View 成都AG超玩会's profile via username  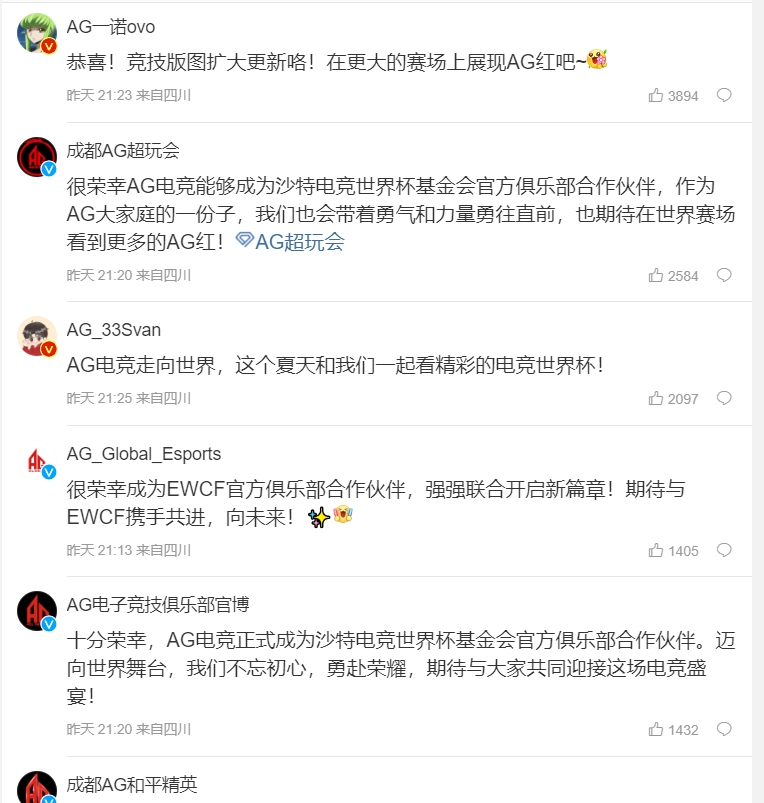(122, 151)
